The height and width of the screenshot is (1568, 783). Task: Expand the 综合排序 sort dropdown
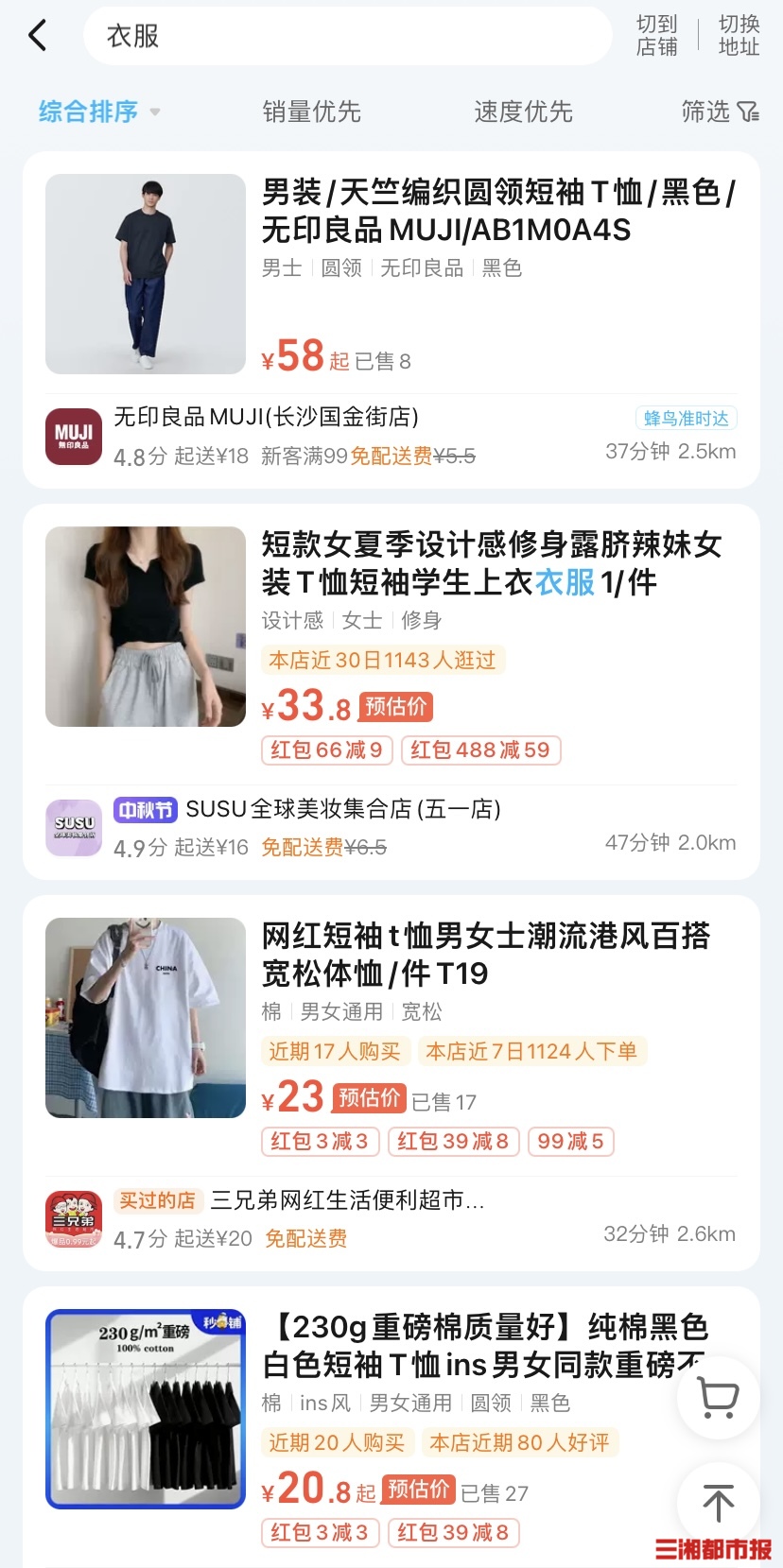click(x=98, y=112)
